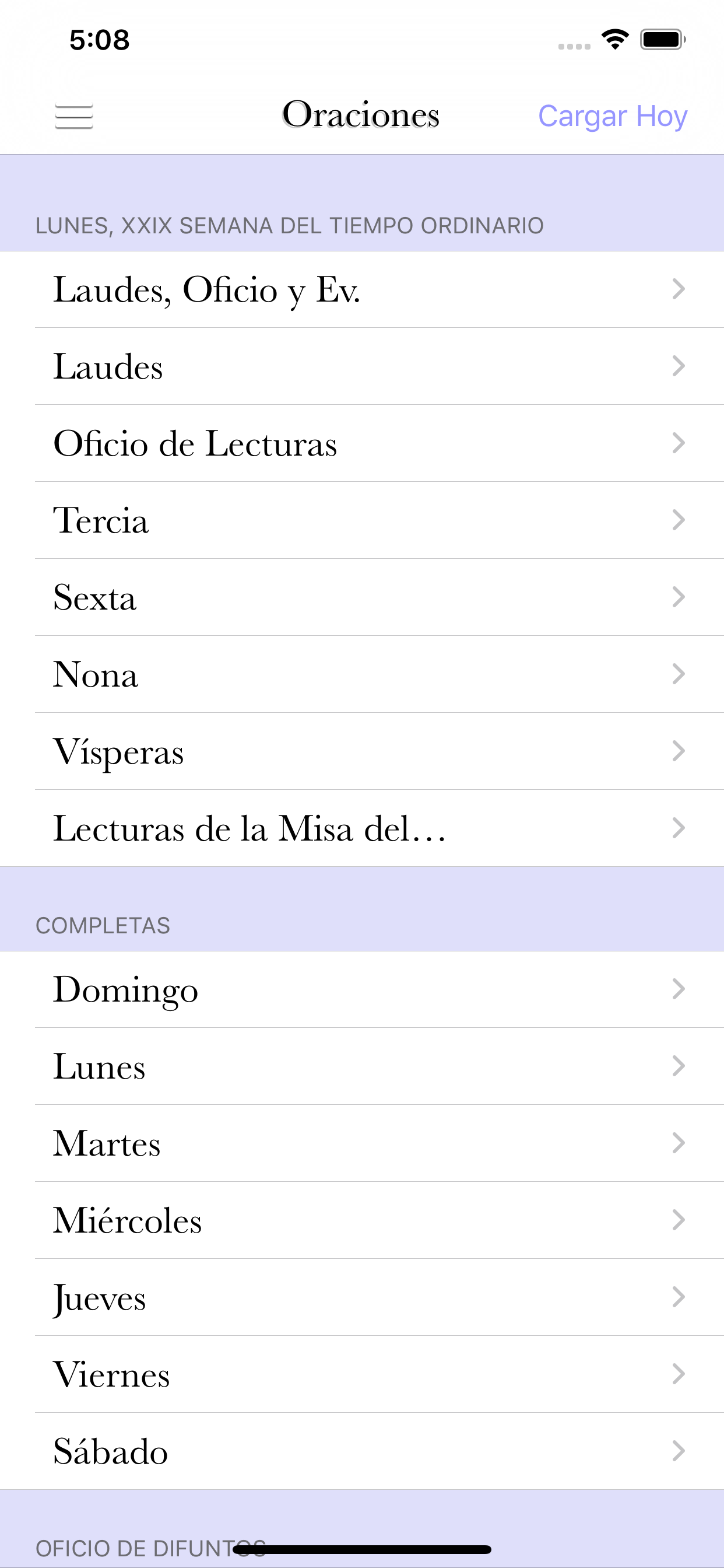Select the Tercia prayer
This screenshot has width=724, height=1568.
[x=362, y=520]
